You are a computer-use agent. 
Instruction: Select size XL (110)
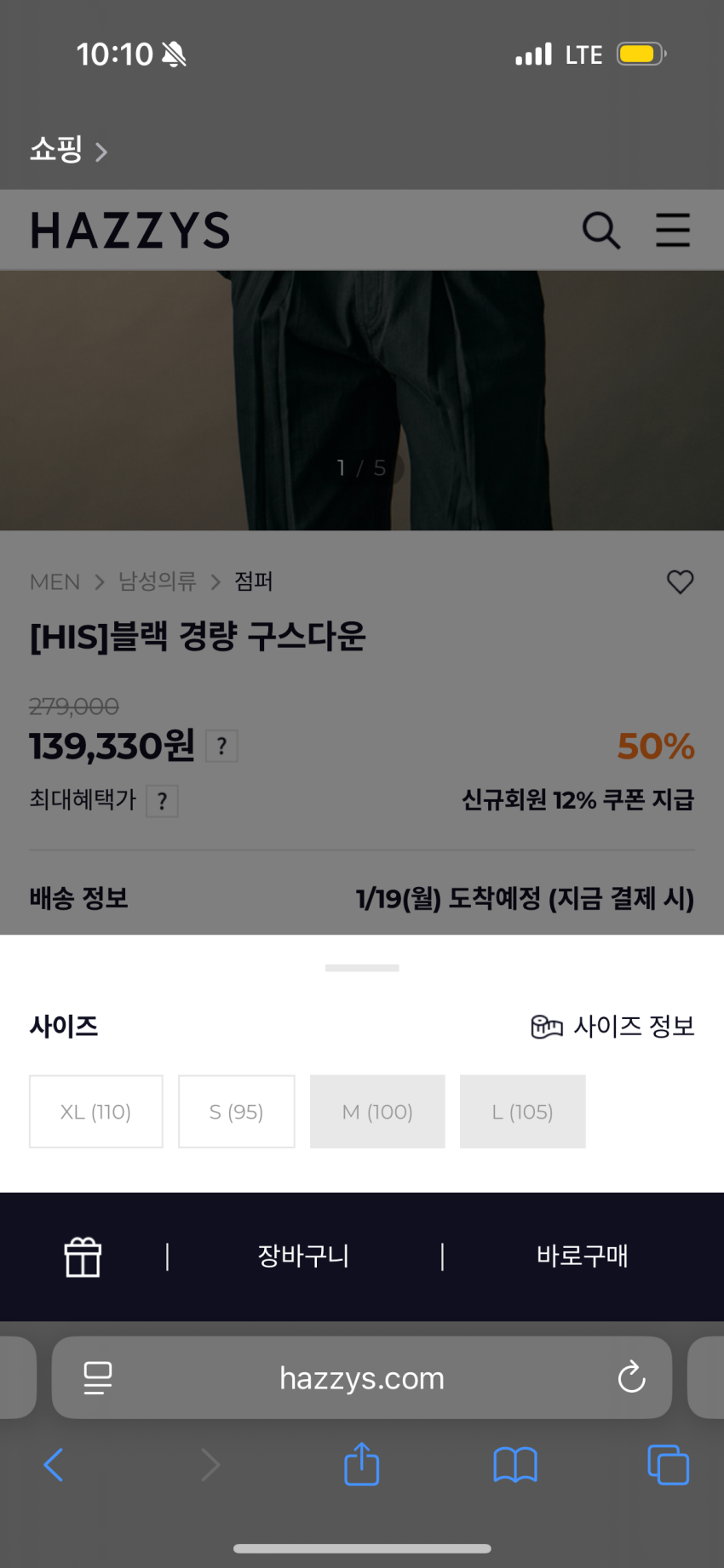(95, 1112)
